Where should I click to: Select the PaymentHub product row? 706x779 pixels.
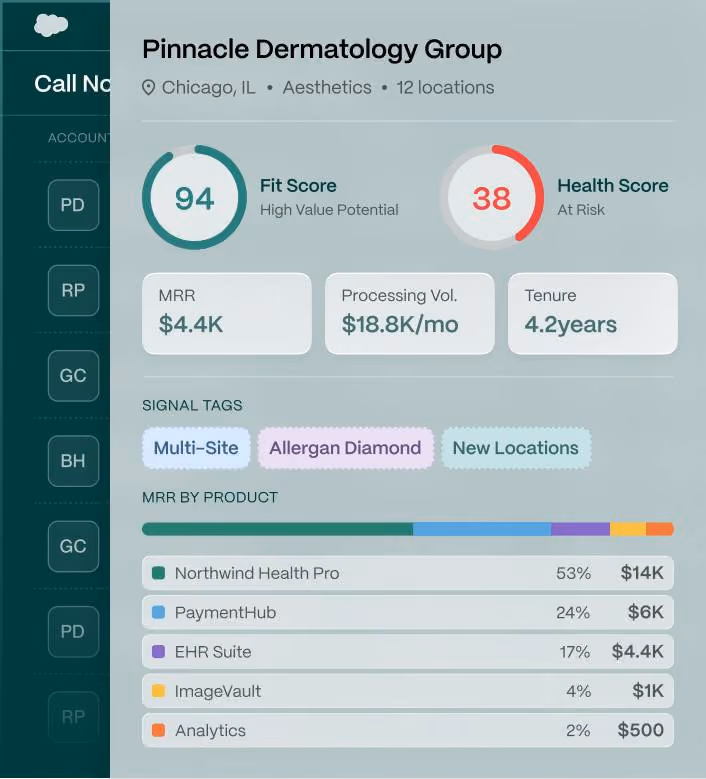click(x=408, y=612)
